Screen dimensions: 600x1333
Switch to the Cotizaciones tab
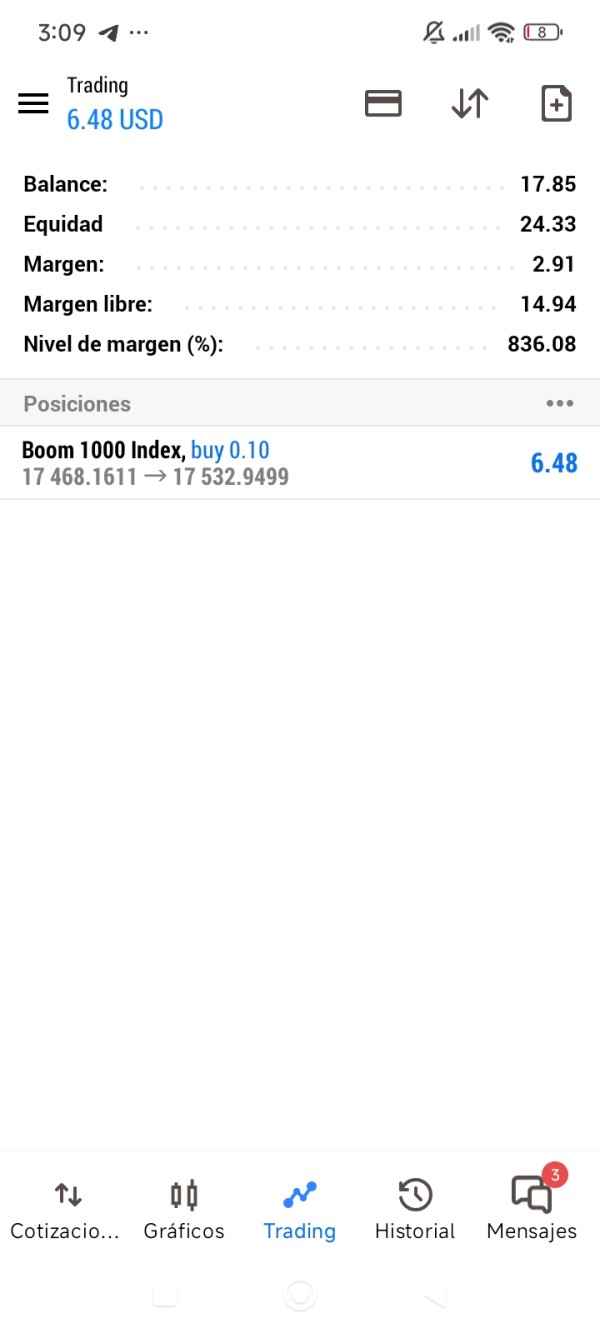65,1211
